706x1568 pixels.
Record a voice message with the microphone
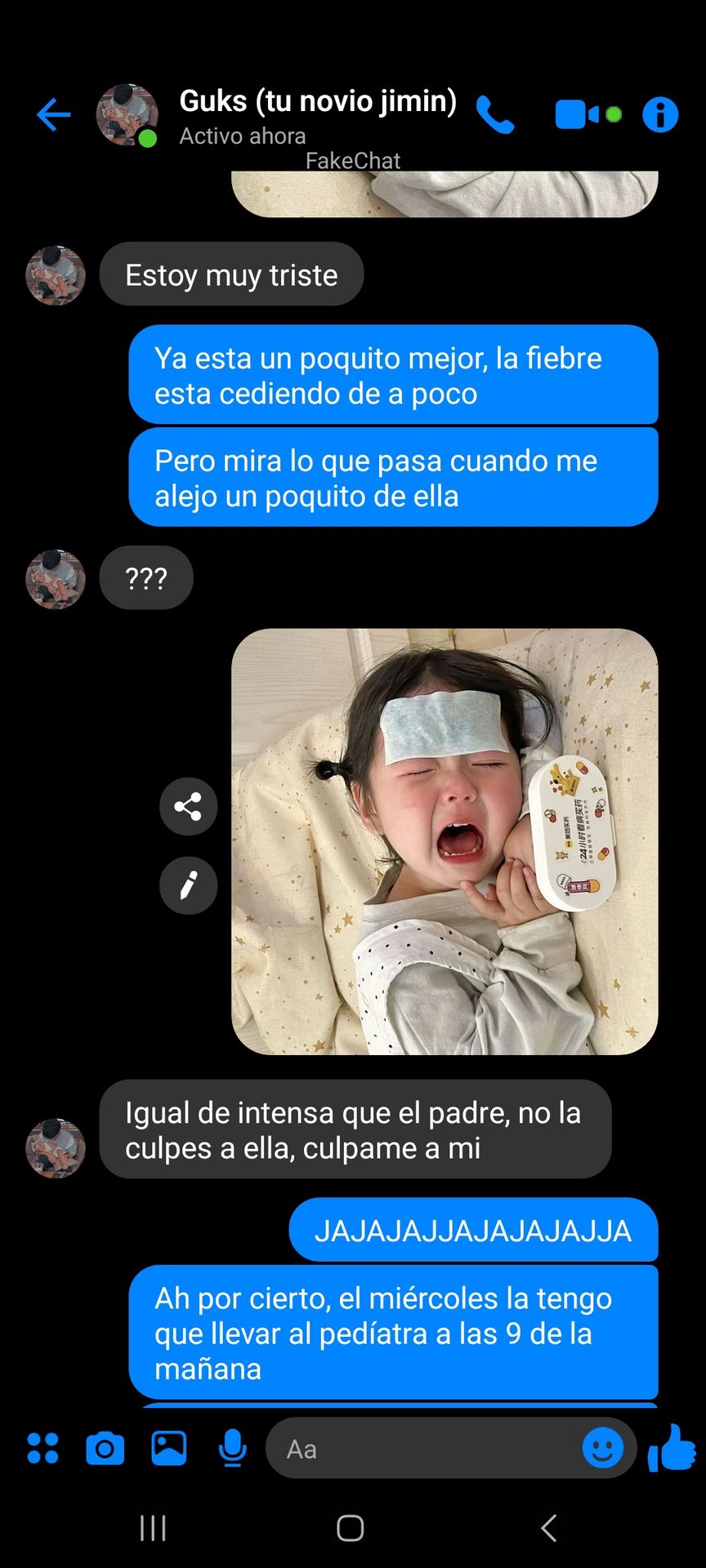click(x=233, y=1449)
